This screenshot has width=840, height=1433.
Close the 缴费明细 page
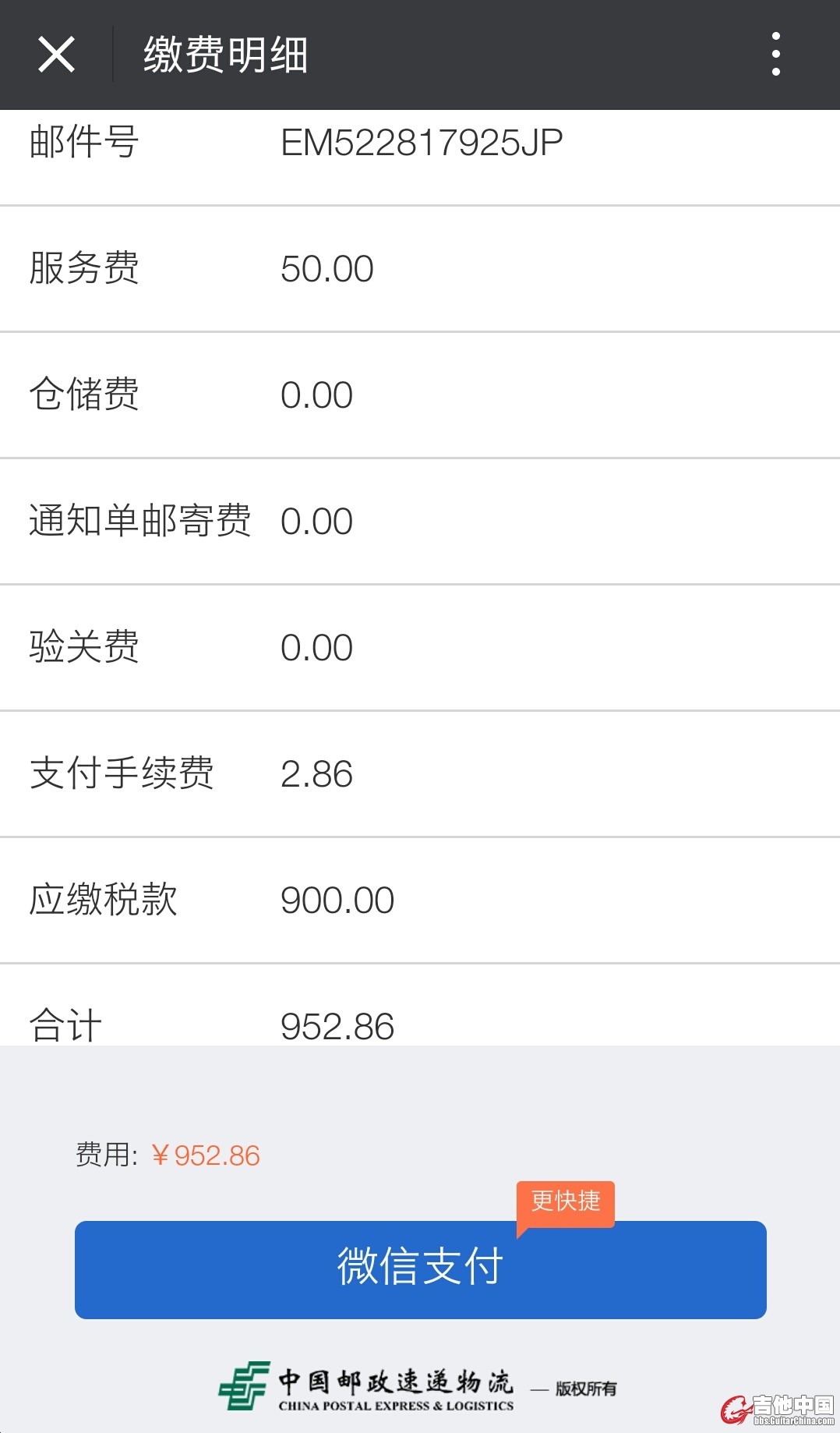56,55
